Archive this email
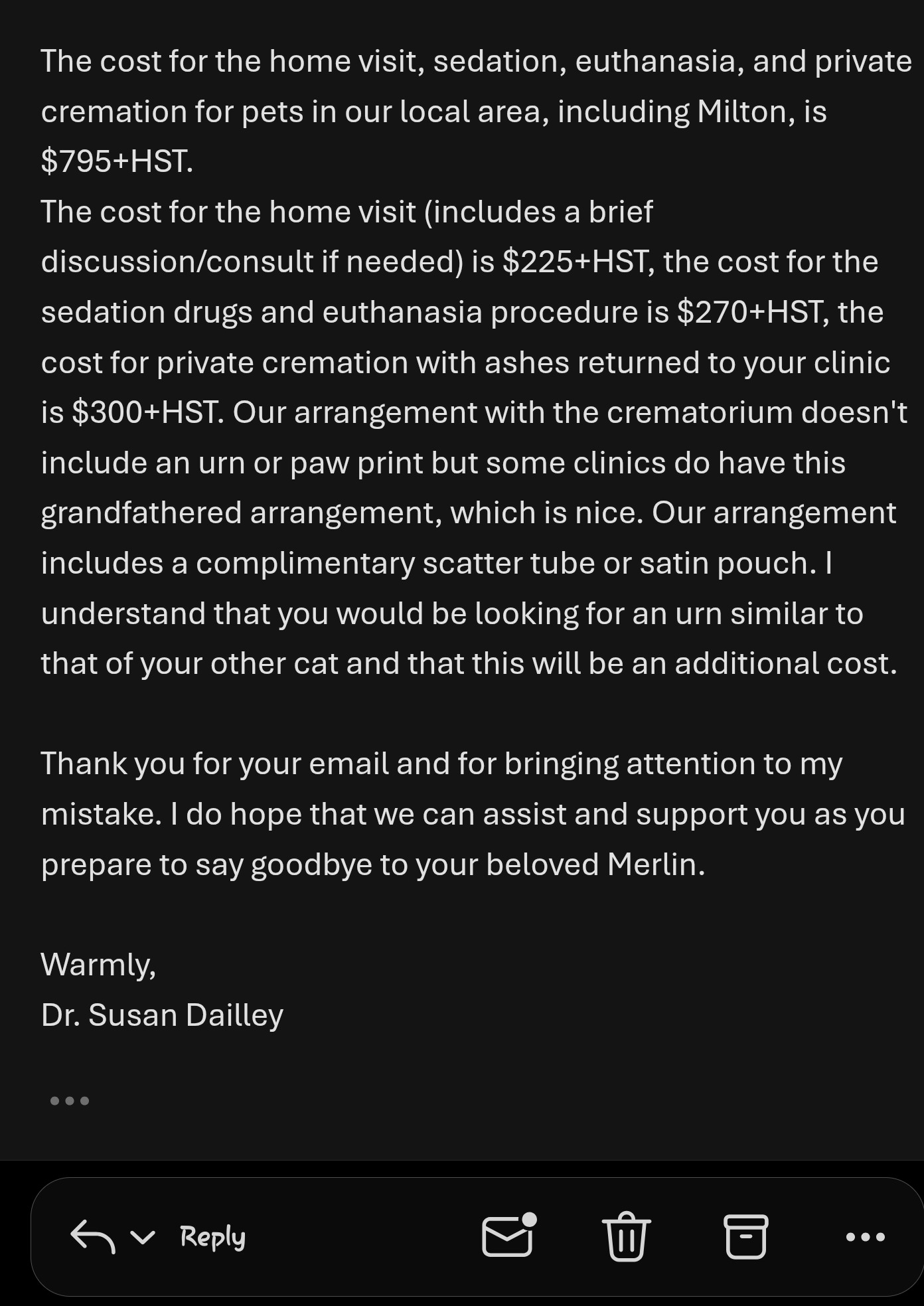This screenshot has width=924, height=1306. [745, 1236]
